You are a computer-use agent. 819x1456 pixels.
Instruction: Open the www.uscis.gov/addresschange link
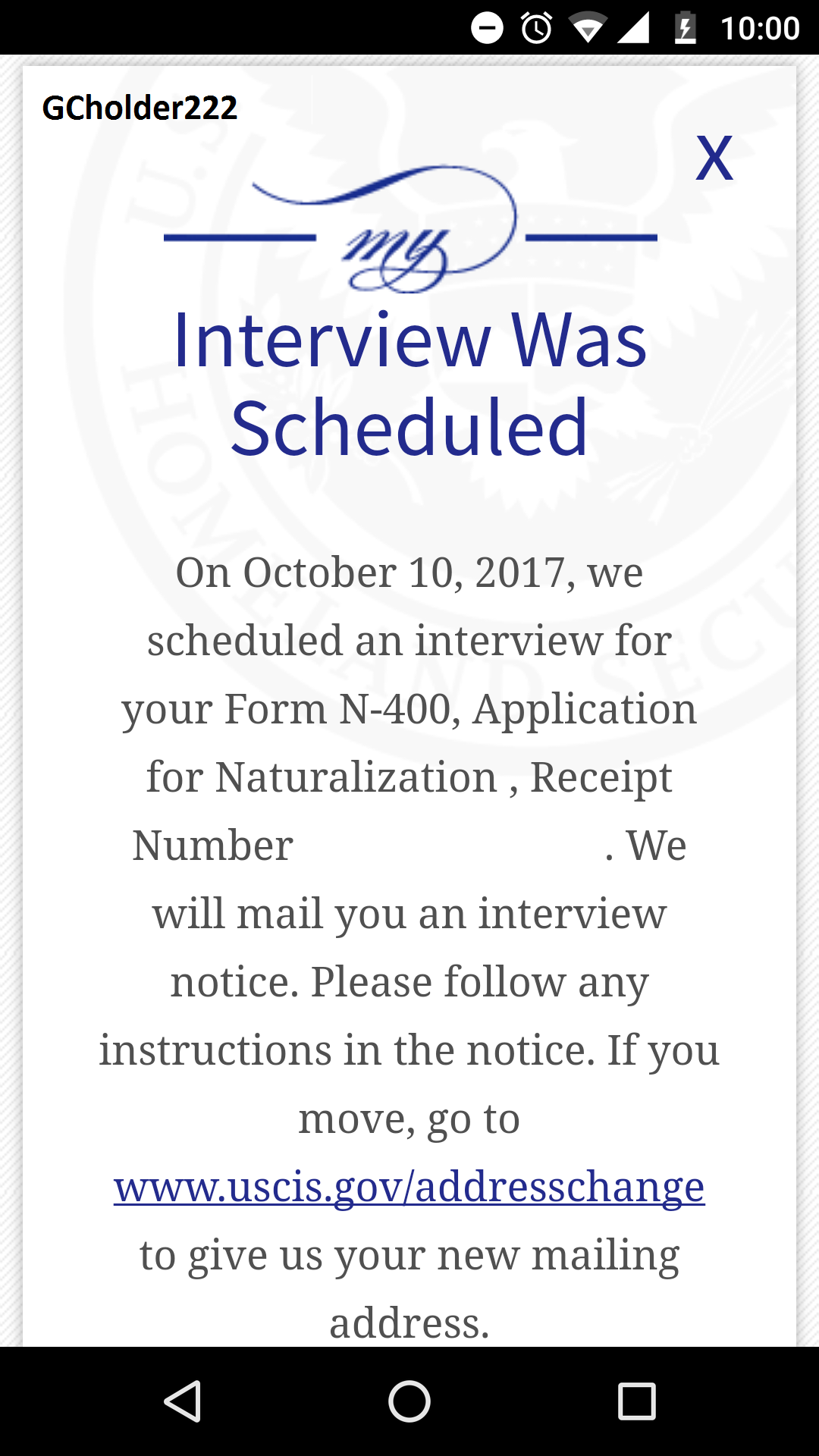pos(409,1187)
